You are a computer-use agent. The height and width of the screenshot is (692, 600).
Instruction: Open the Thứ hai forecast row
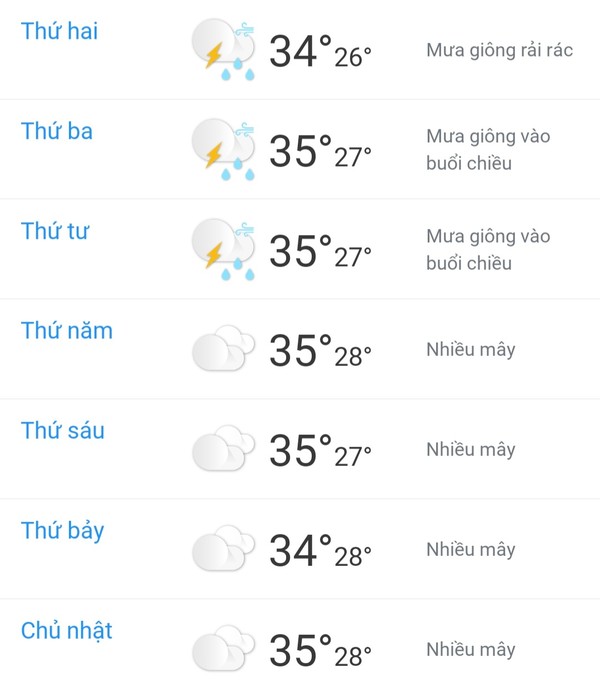[x=60, y=31]
